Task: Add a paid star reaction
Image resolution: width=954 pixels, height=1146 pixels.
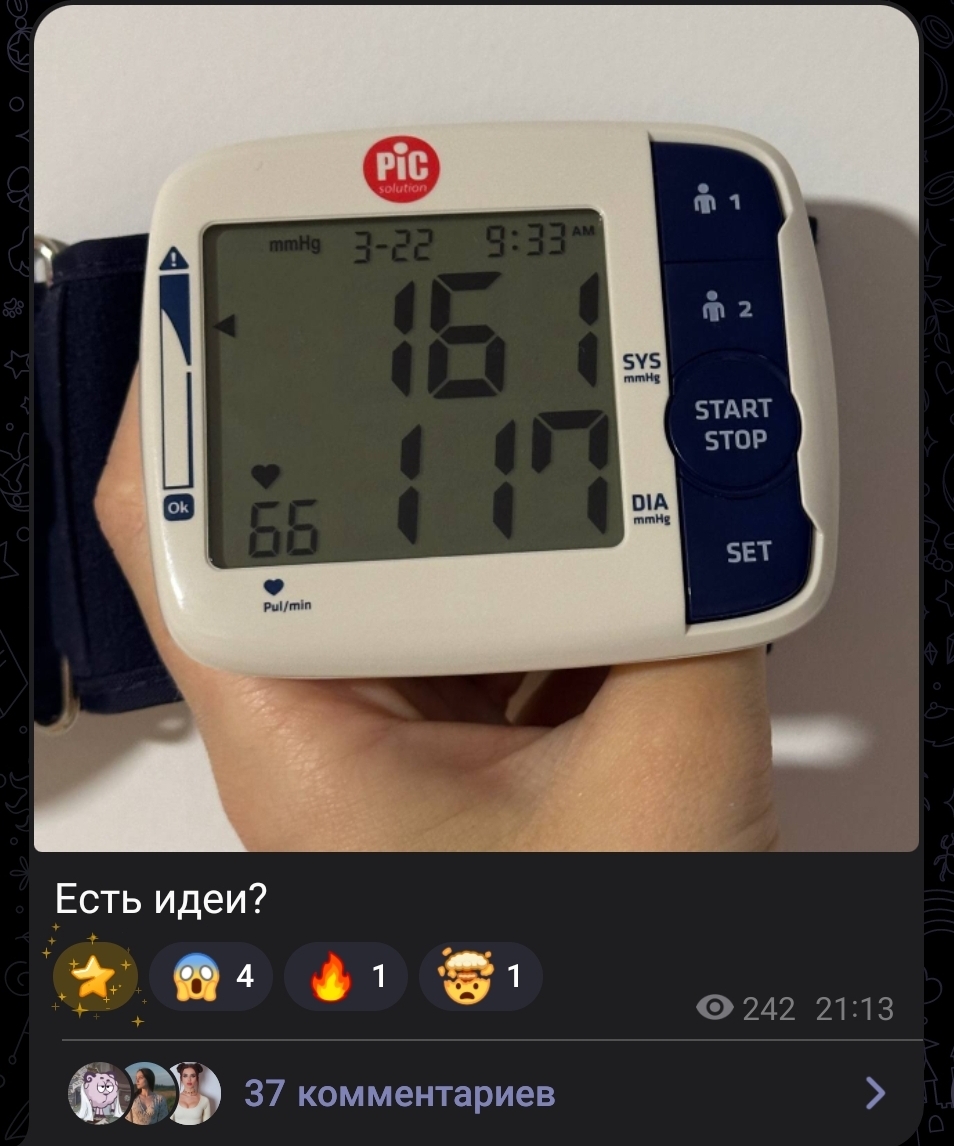Action: [95, 976]
